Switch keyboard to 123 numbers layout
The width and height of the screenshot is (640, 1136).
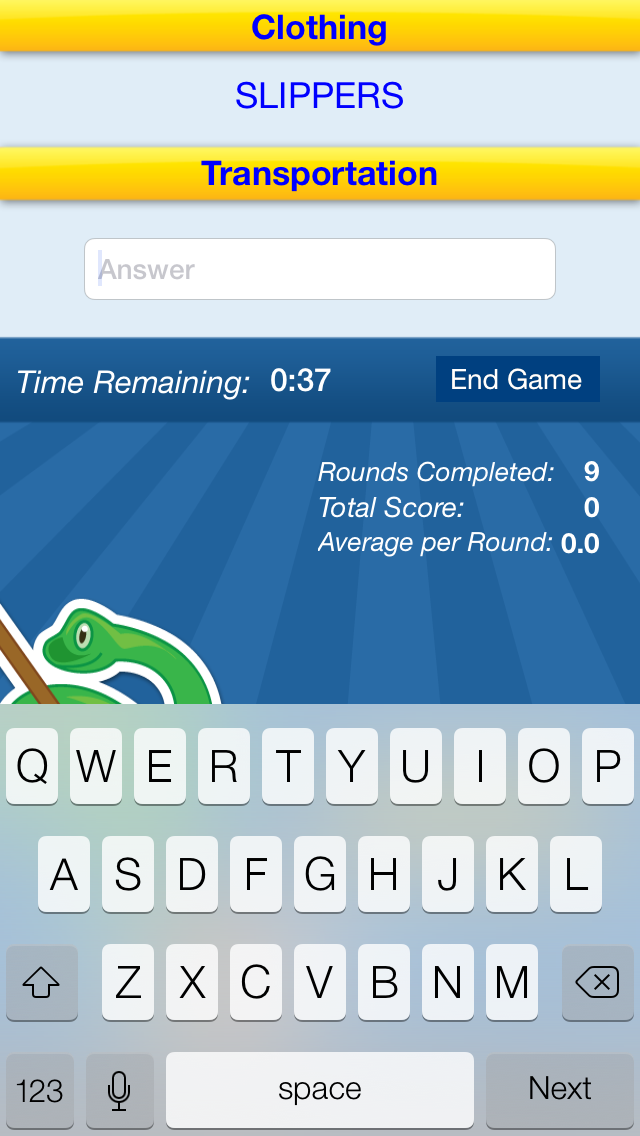40,1089
